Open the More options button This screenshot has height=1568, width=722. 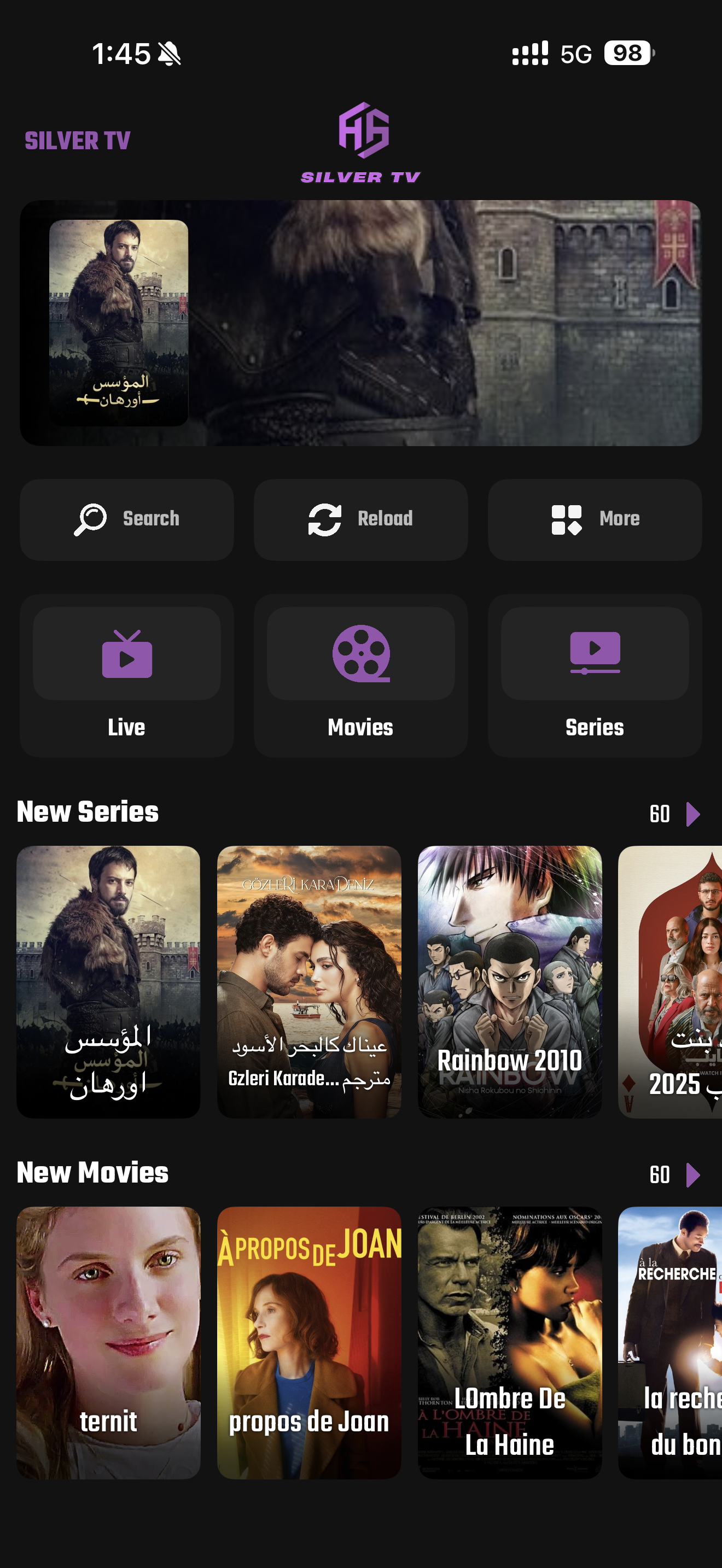(594, 519)
